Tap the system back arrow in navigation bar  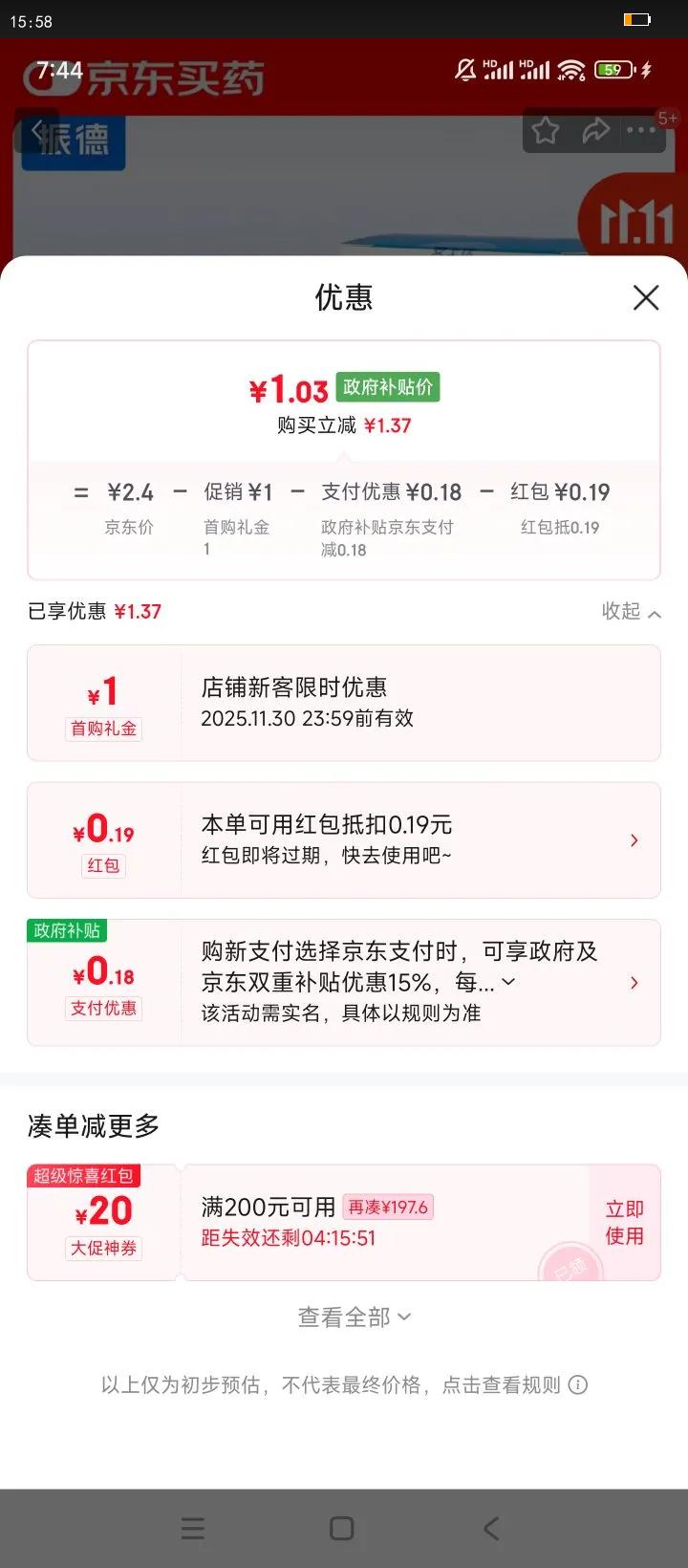coord(490,1528)
